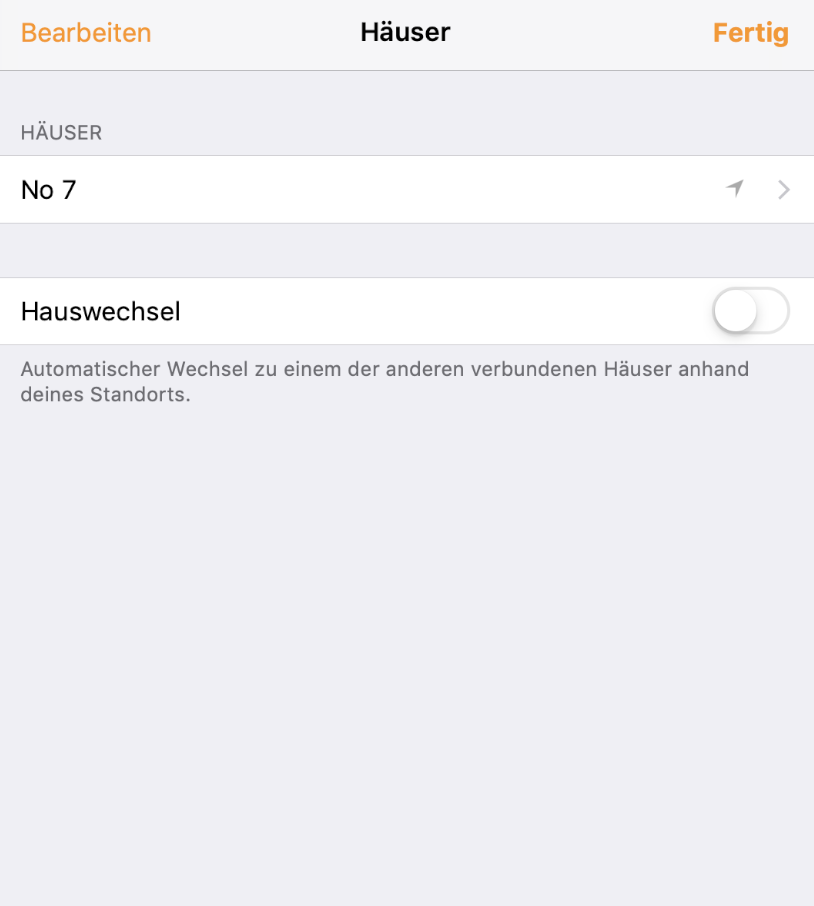
Task: Tap Bearbeiten to edit the houses list
Action: point(86,33)
